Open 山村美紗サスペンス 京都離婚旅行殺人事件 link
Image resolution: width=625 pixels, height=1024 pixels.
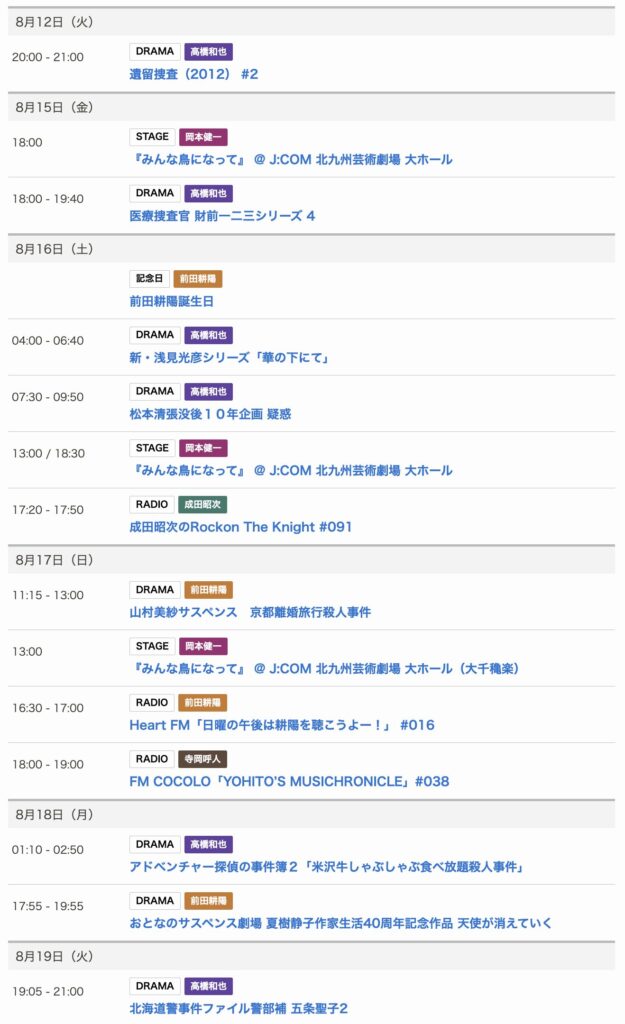pyautogui.click(x=249, y=612)
